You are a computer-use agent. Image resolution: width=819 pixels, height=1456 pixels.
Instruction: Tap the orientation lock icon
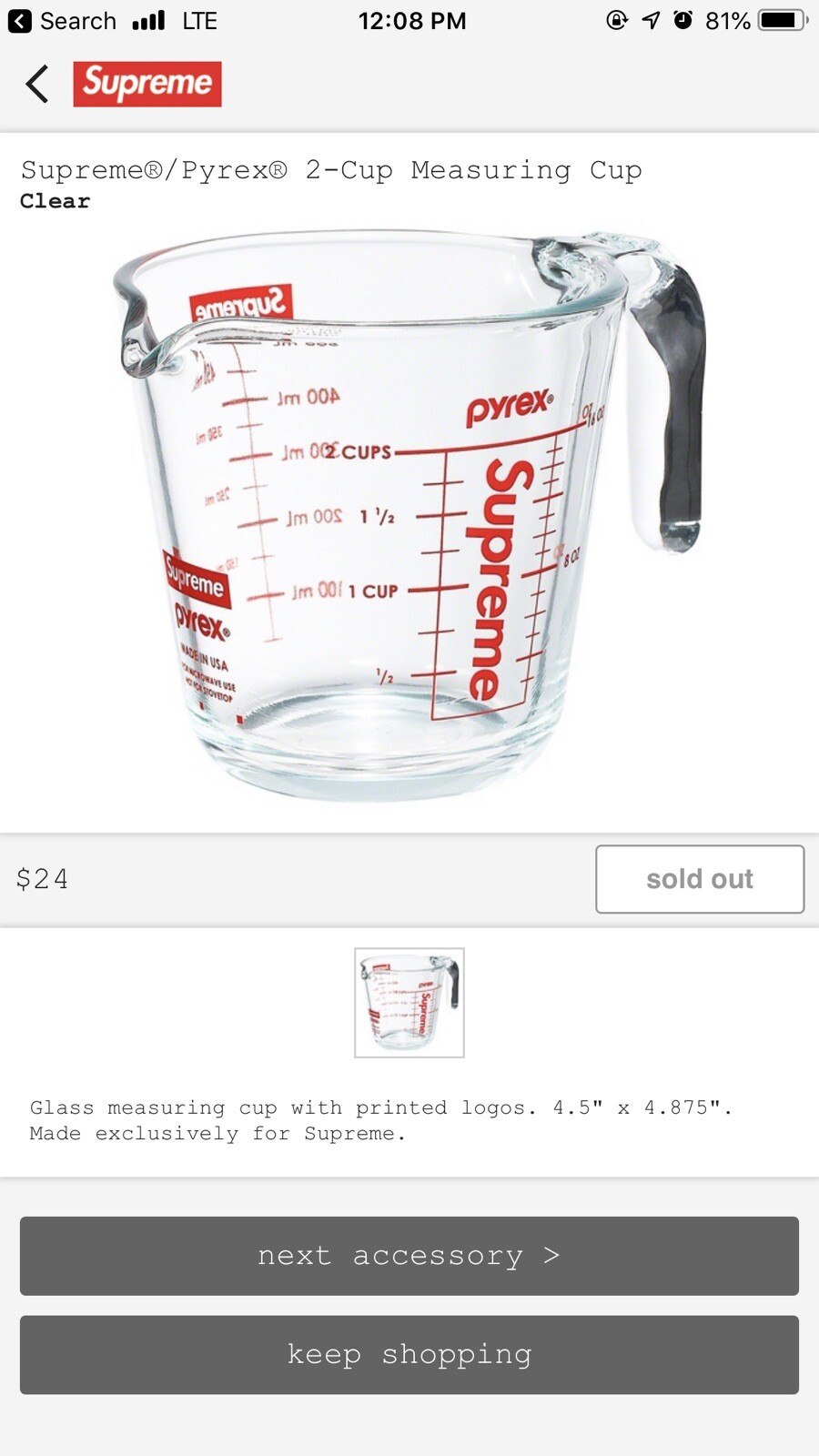coord(616,20)
